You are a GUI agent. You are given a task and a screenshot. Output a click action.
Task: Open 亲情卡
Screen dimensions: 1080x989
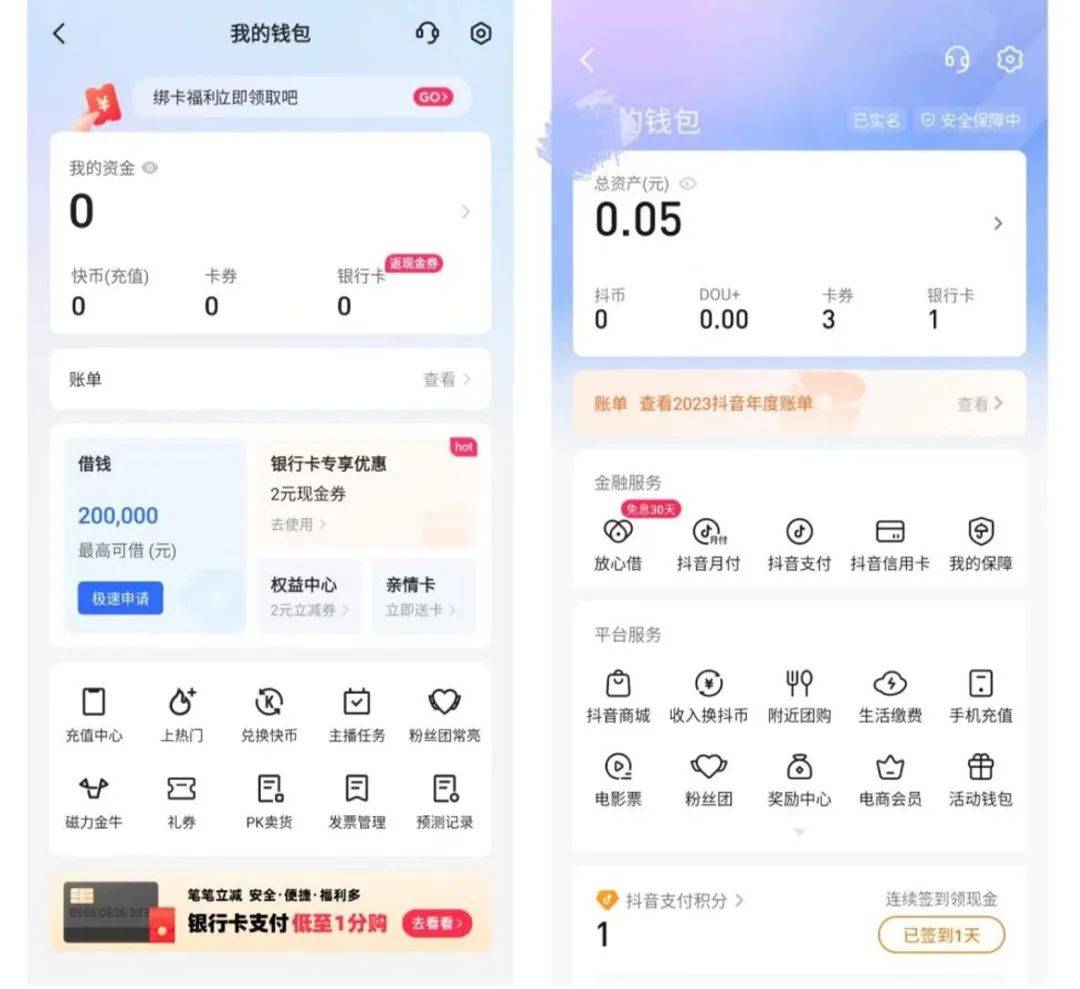tap(424, 596)
